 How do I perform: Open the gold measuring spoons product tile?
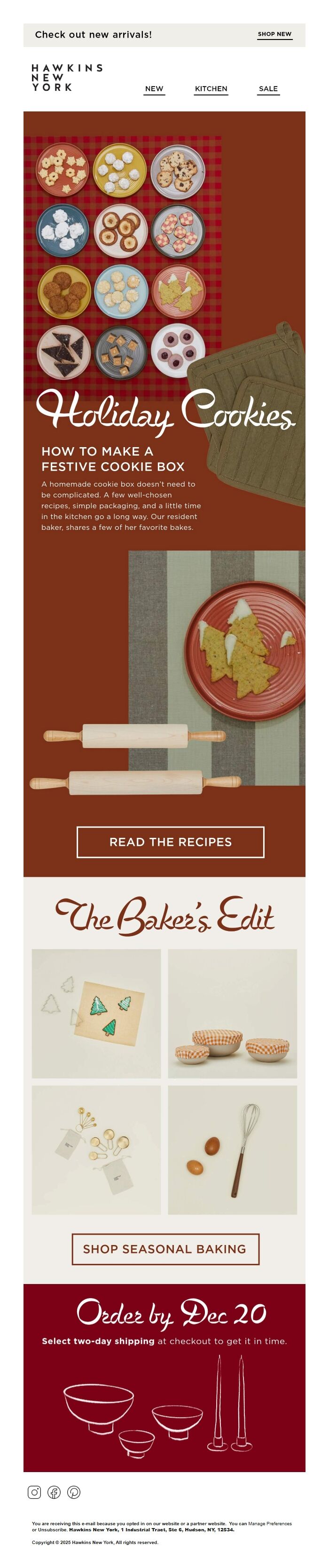[x=96, y=1150]
